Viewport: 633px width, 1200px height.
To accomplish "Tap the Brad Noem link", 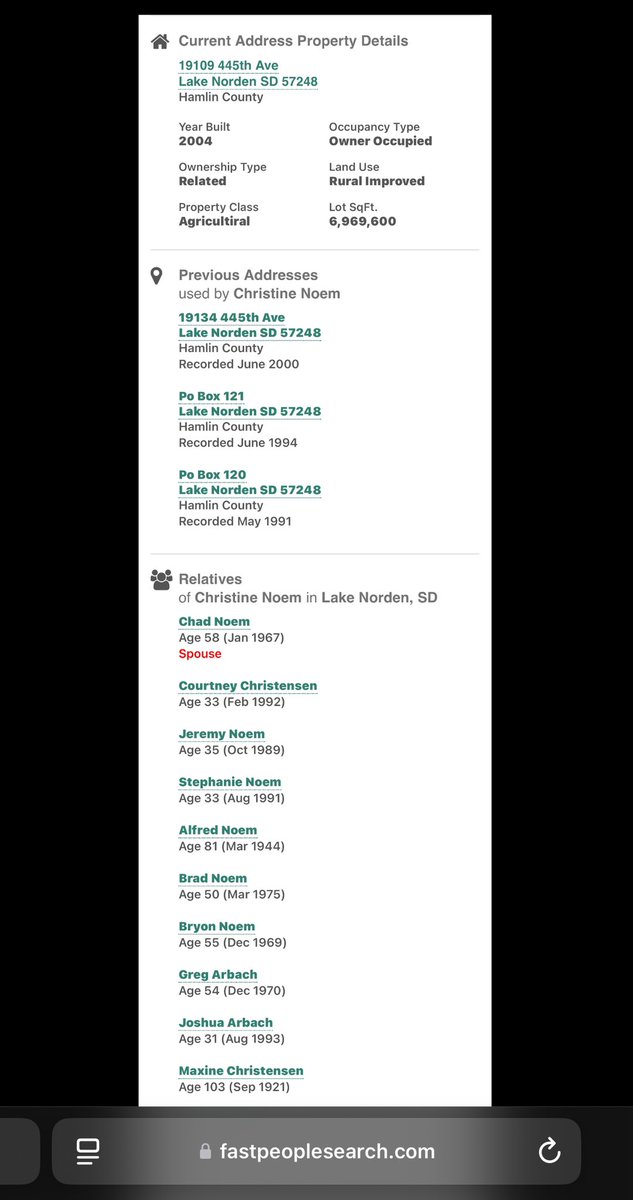I will (x=212, y=878).
